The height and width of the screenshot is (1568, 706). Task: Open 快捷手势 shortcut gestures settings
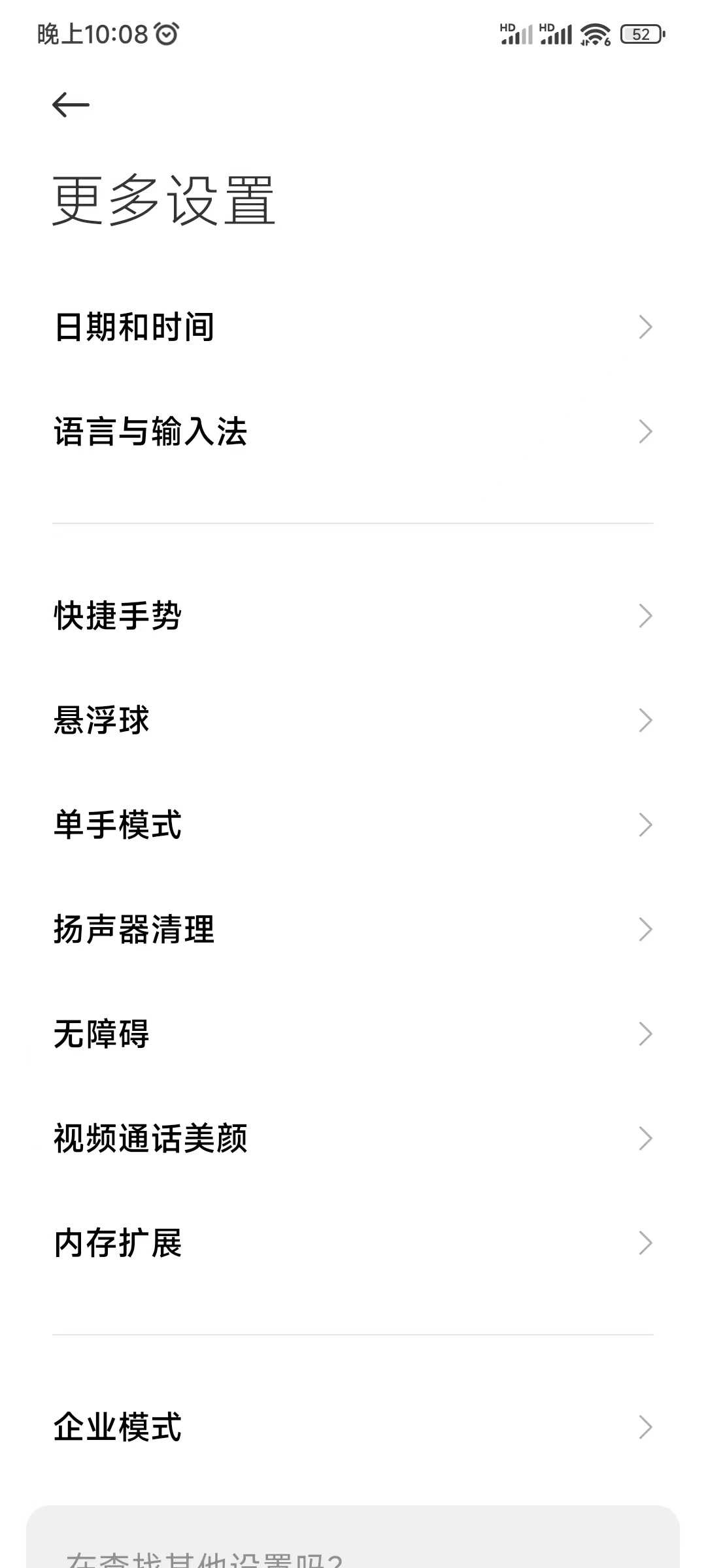[353, 615]
